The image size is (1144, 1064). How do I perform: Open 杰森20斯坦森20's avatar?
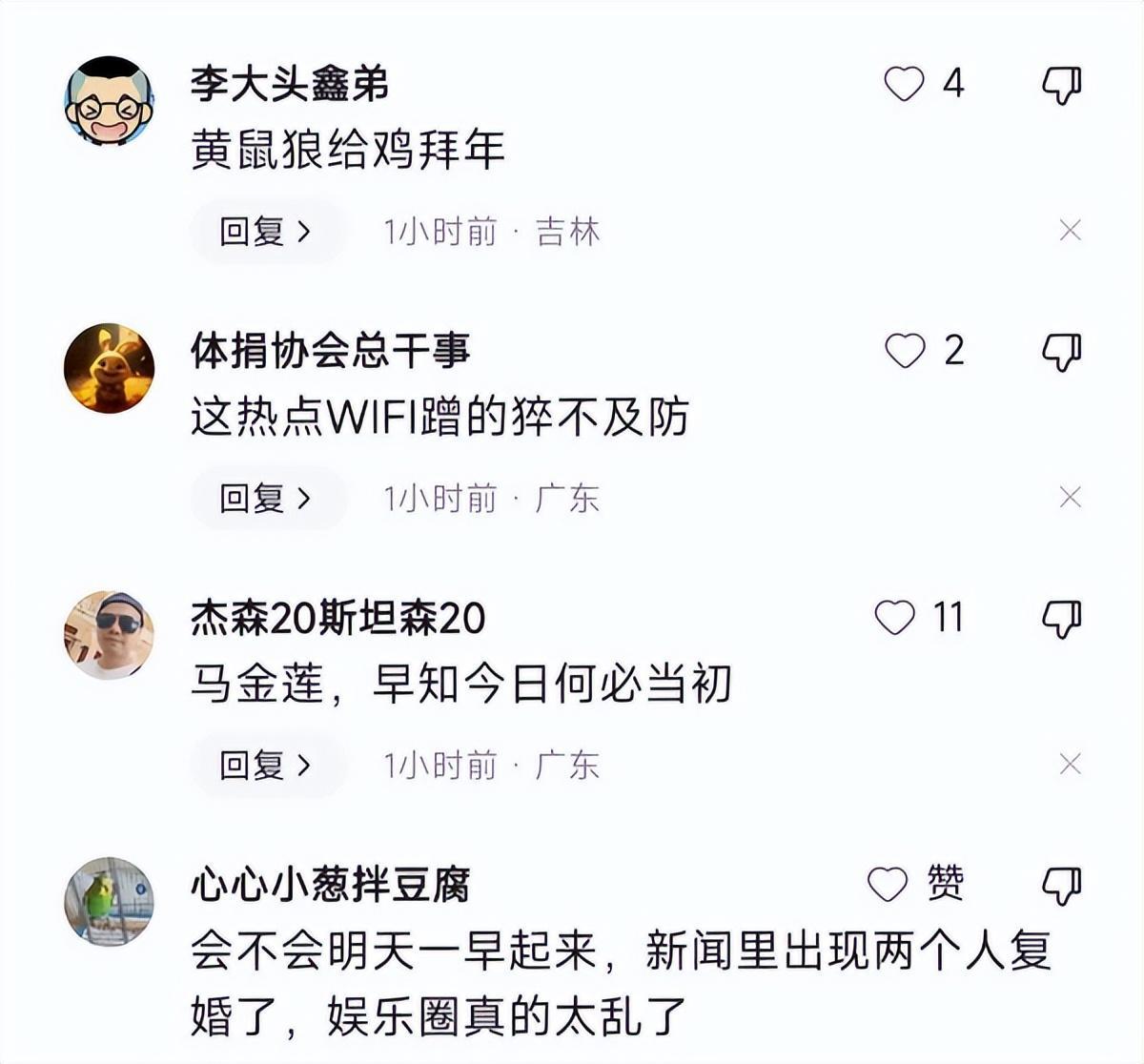[109, 635]
